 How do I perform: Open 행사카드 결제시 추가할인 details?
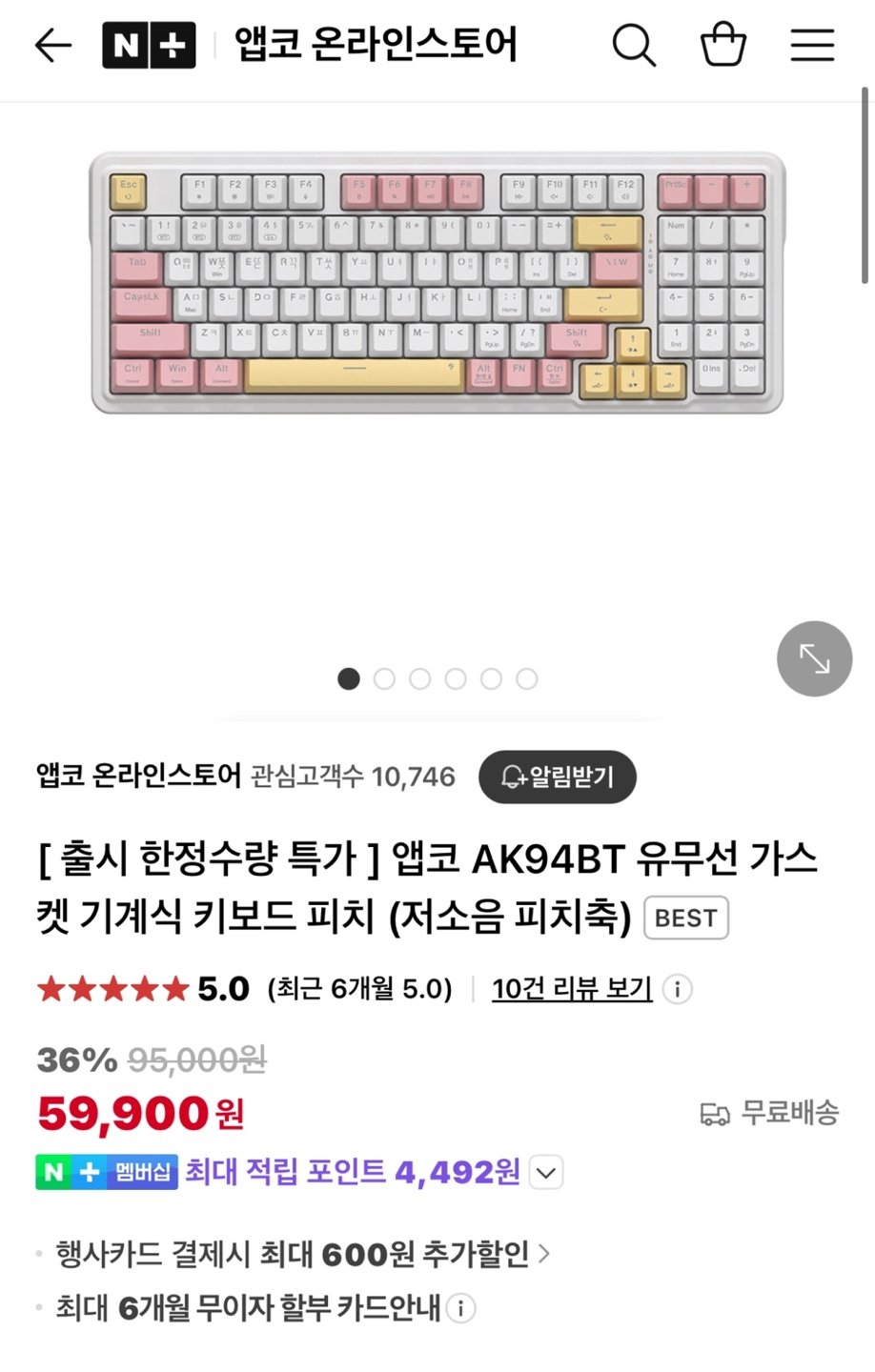click(x=303, y=1254)
